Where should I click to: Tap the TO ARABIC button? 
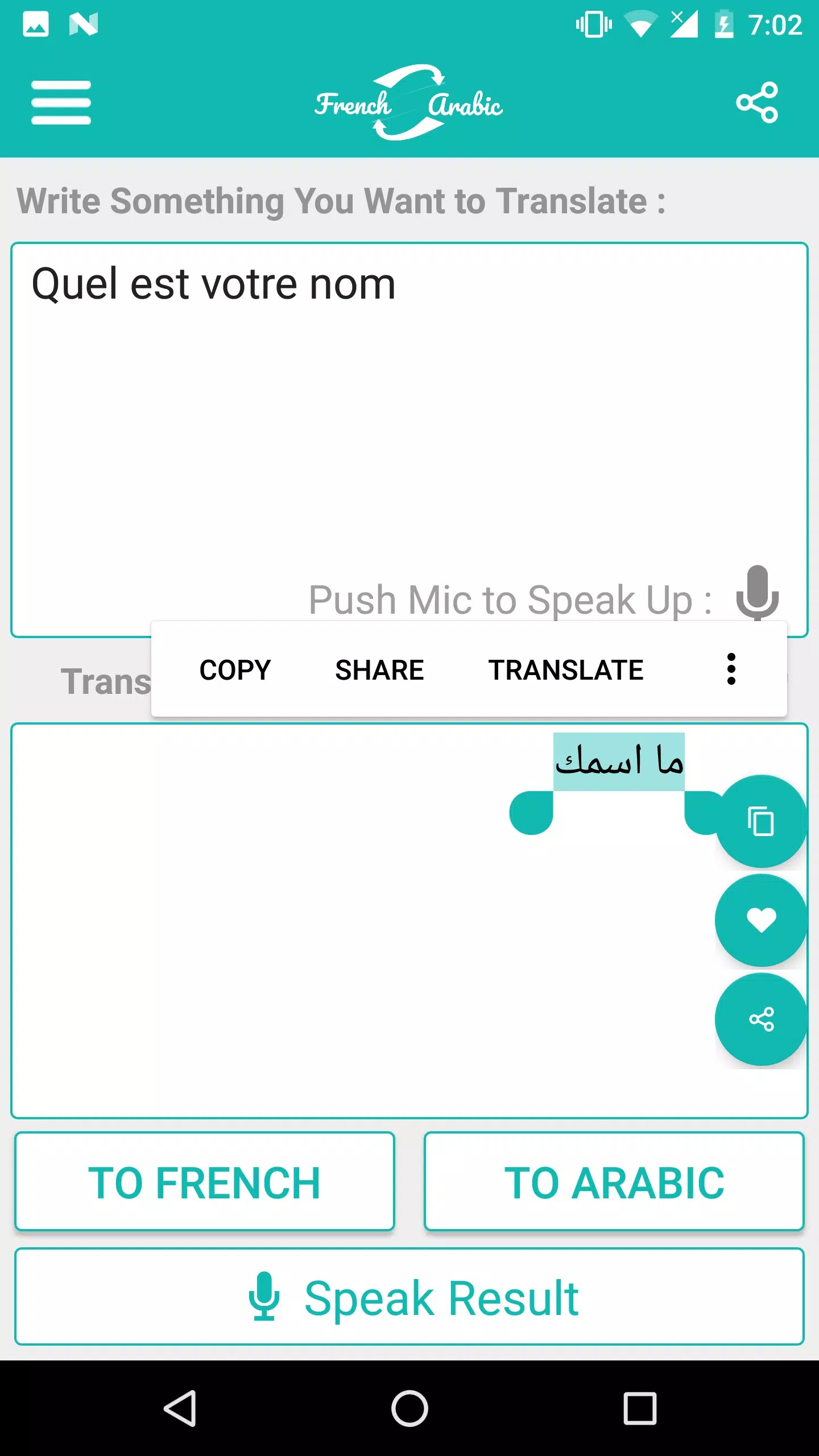(x=614, y=1181)
